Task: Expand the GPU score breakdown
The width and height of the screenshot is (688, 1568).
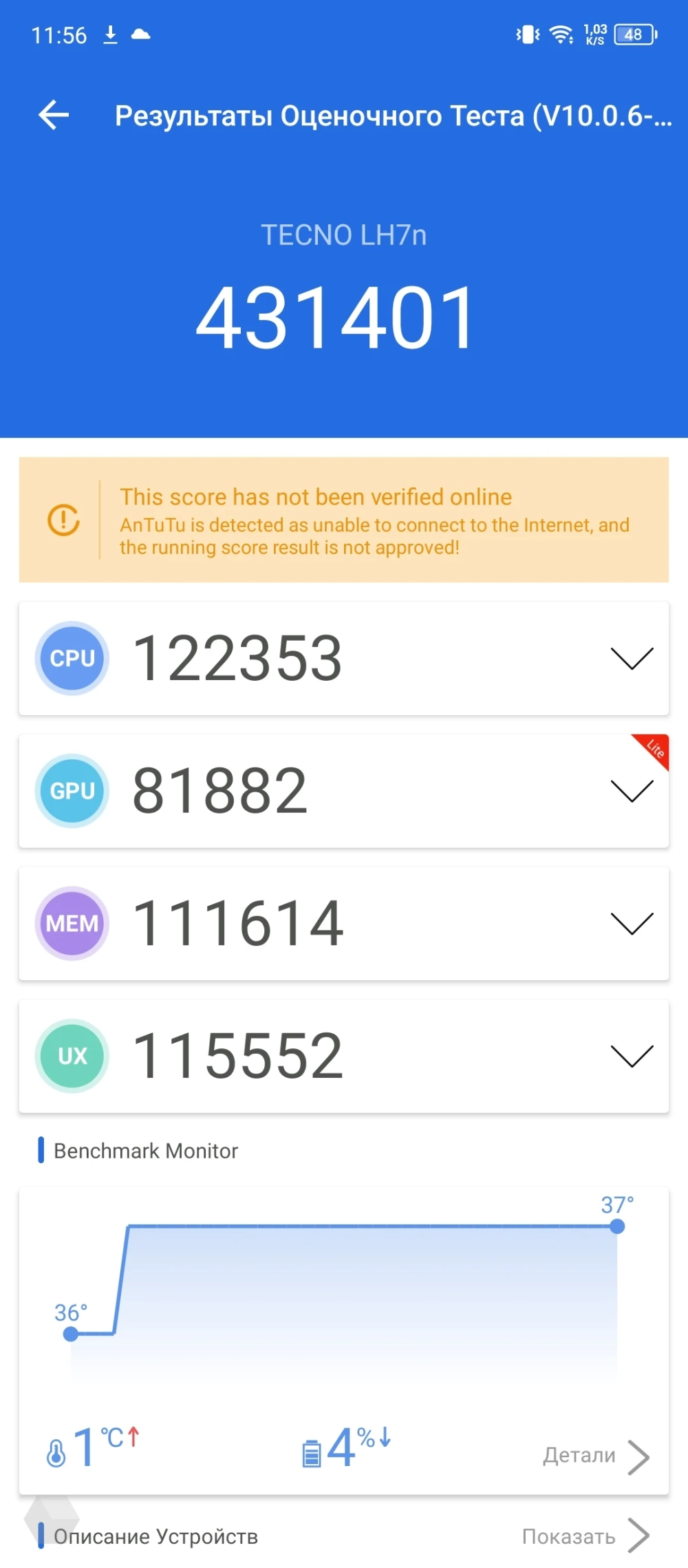Action: [x=631, y=792]
